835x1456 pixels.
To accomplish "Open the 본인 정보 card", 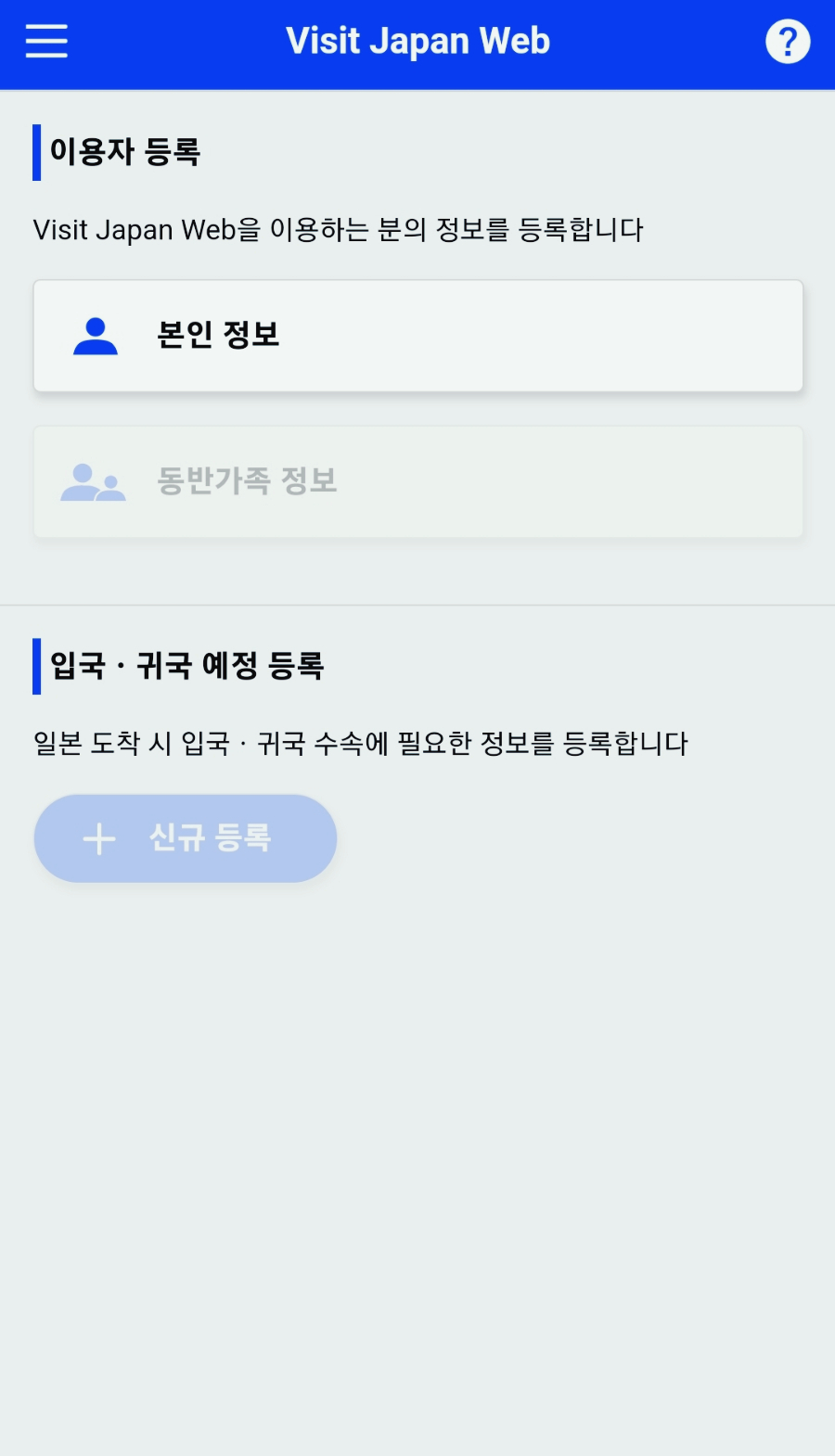I will (x=417, y=336).
